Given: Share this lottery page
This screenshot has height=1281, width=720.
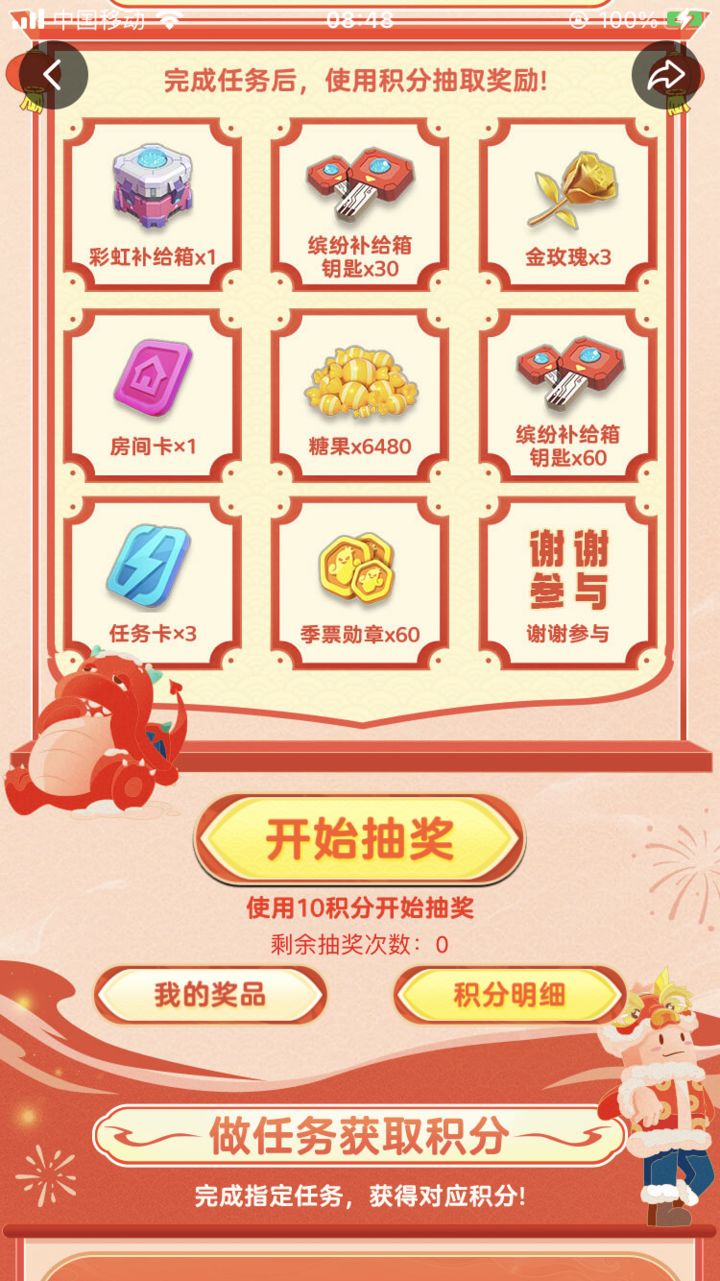Looking at the screenshot, I should coord(666,75).
